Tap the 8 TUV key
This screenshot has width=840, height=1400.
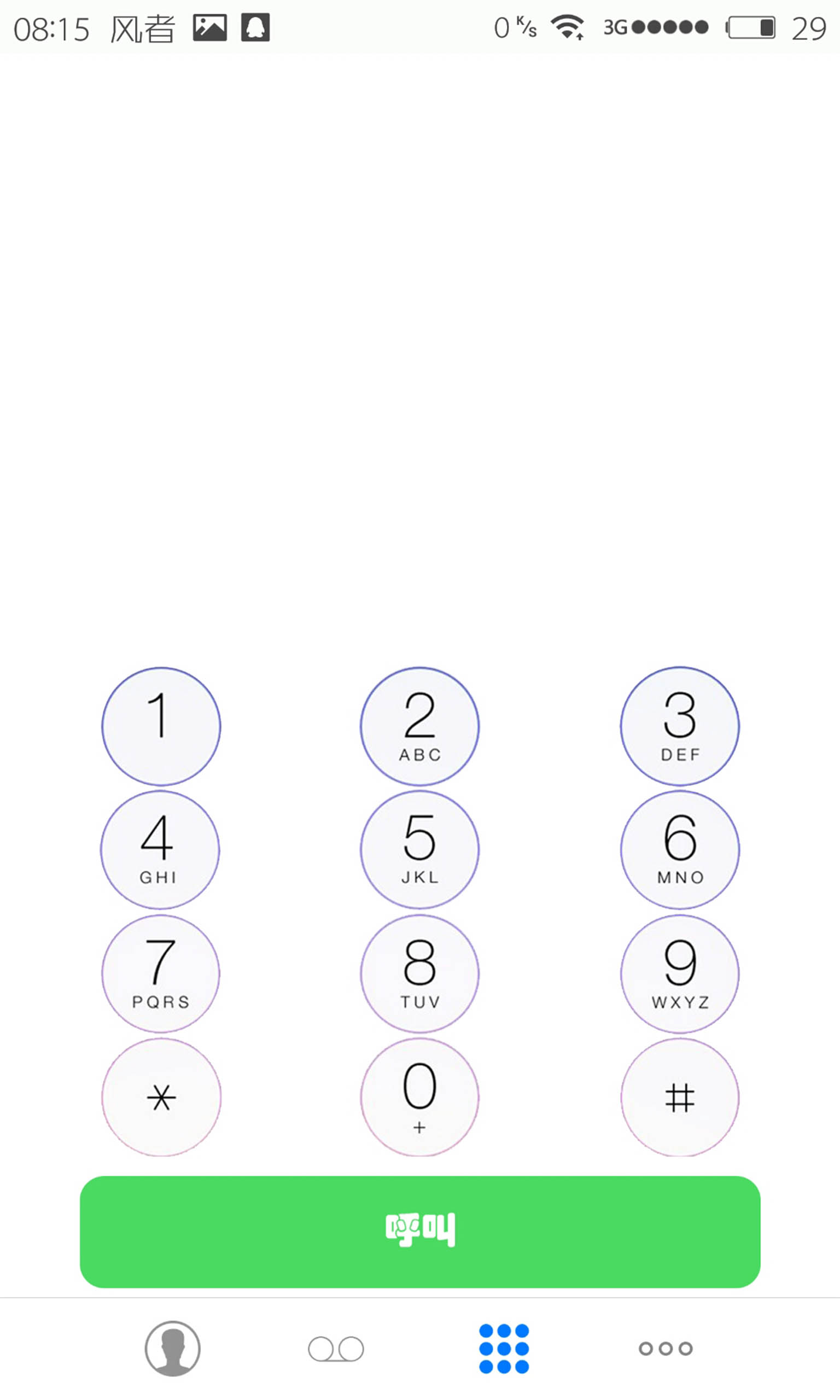click(419, 974)
